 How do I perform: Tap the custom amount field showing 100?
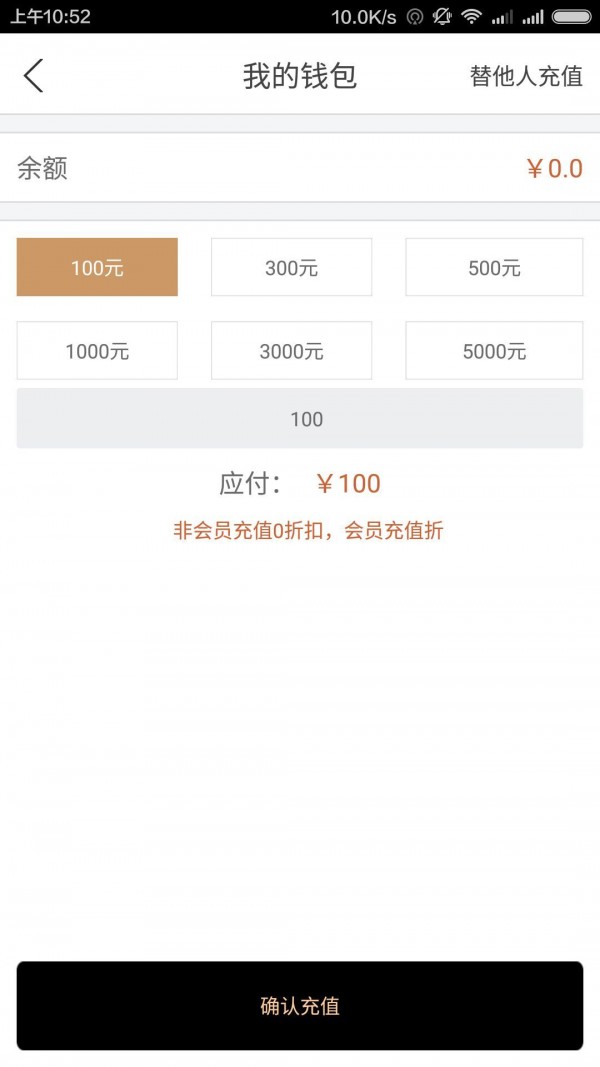(300, 419)
